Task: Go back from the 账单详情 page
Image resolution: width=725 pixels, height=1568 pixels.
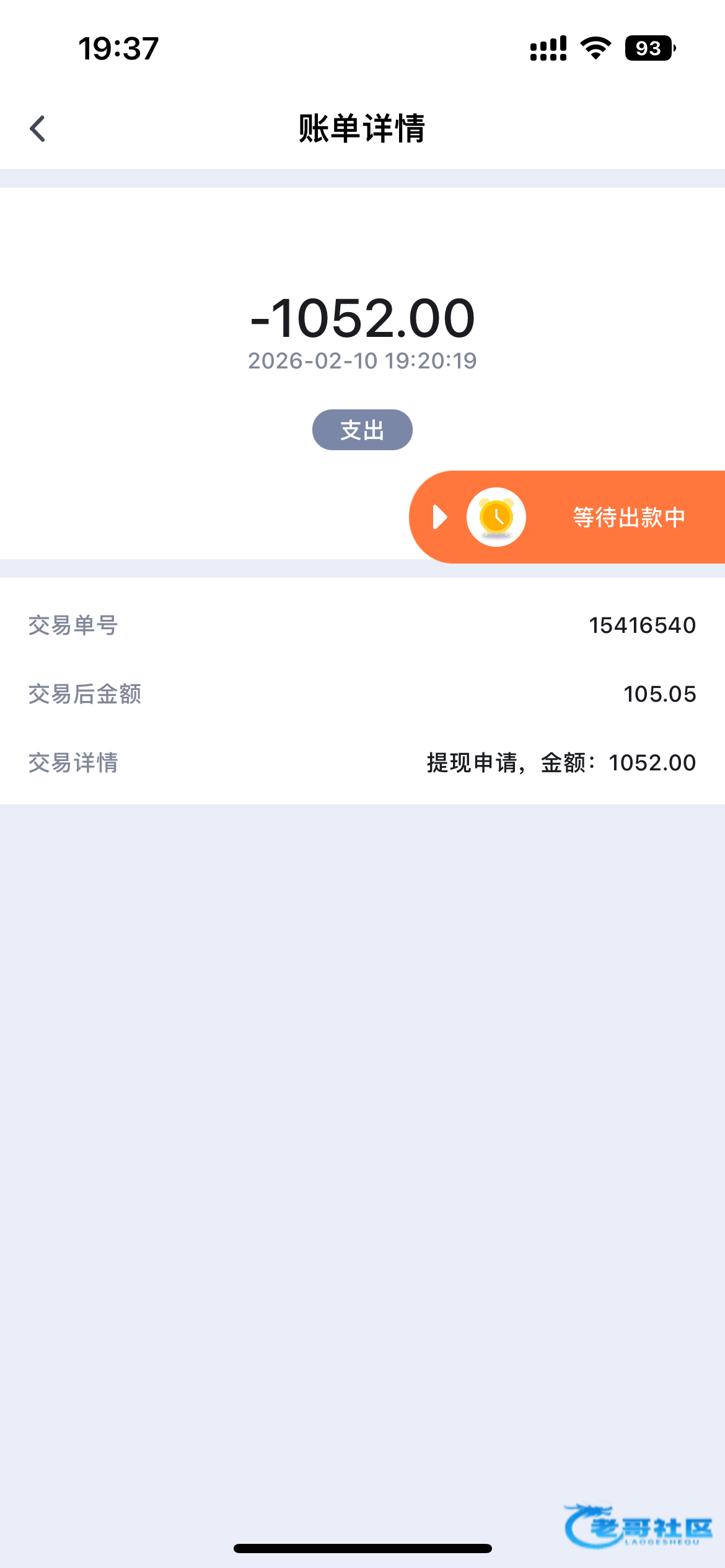Action: coord(38,129)
